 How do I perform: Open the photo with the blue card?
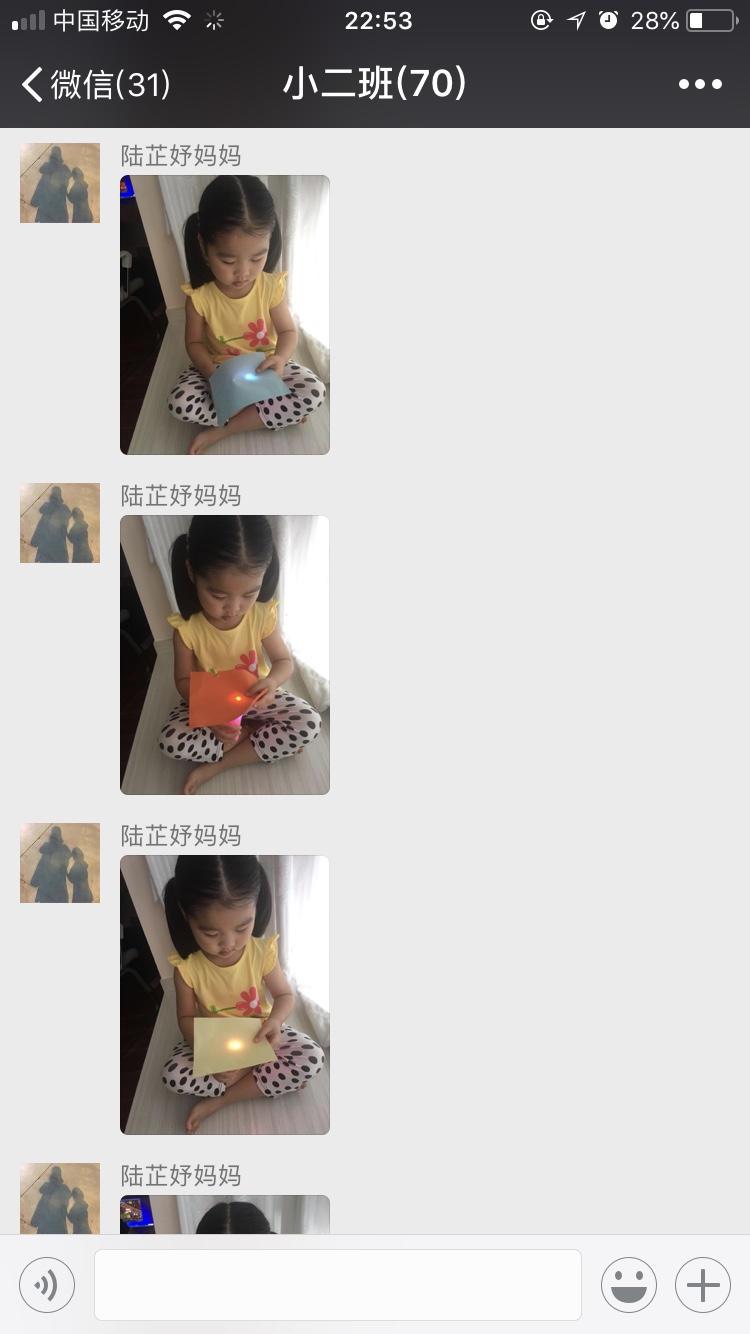tap(225, 315)
